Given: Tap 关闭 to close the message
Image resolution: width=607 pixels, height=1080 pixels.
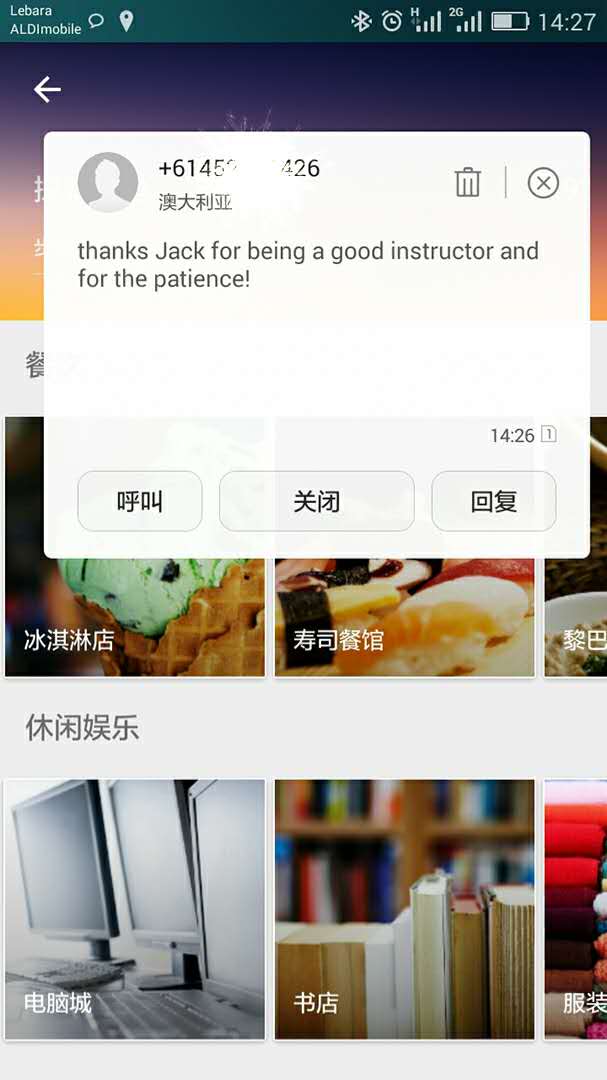Looking at the screenshot, I should (316, 501).
